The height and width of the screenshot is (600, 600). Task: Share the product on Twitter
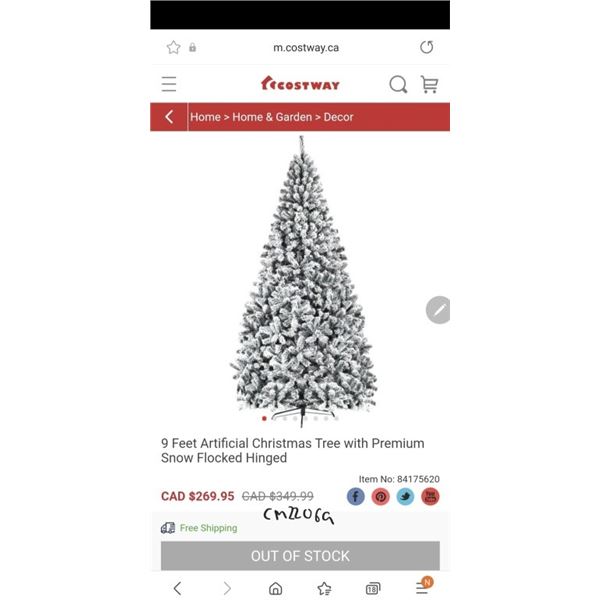(405, 496)
